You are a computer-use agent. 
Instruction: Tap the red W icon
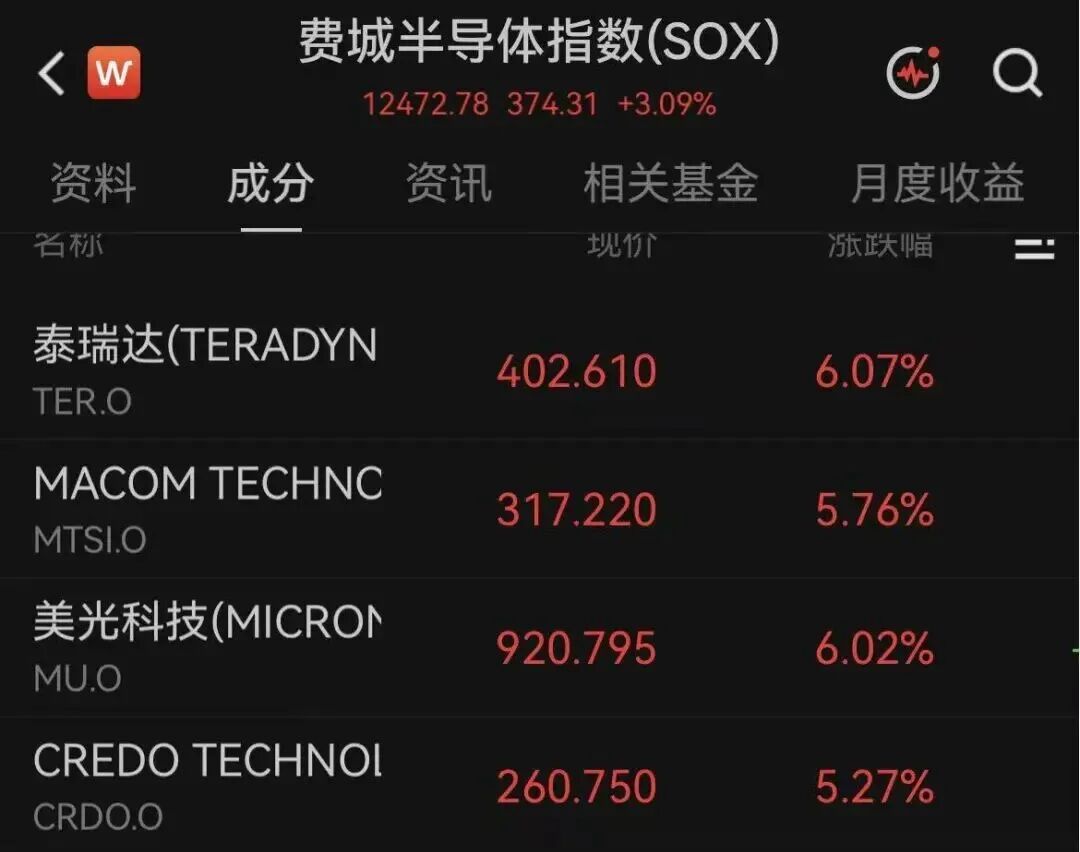click(x=114, y=73)
